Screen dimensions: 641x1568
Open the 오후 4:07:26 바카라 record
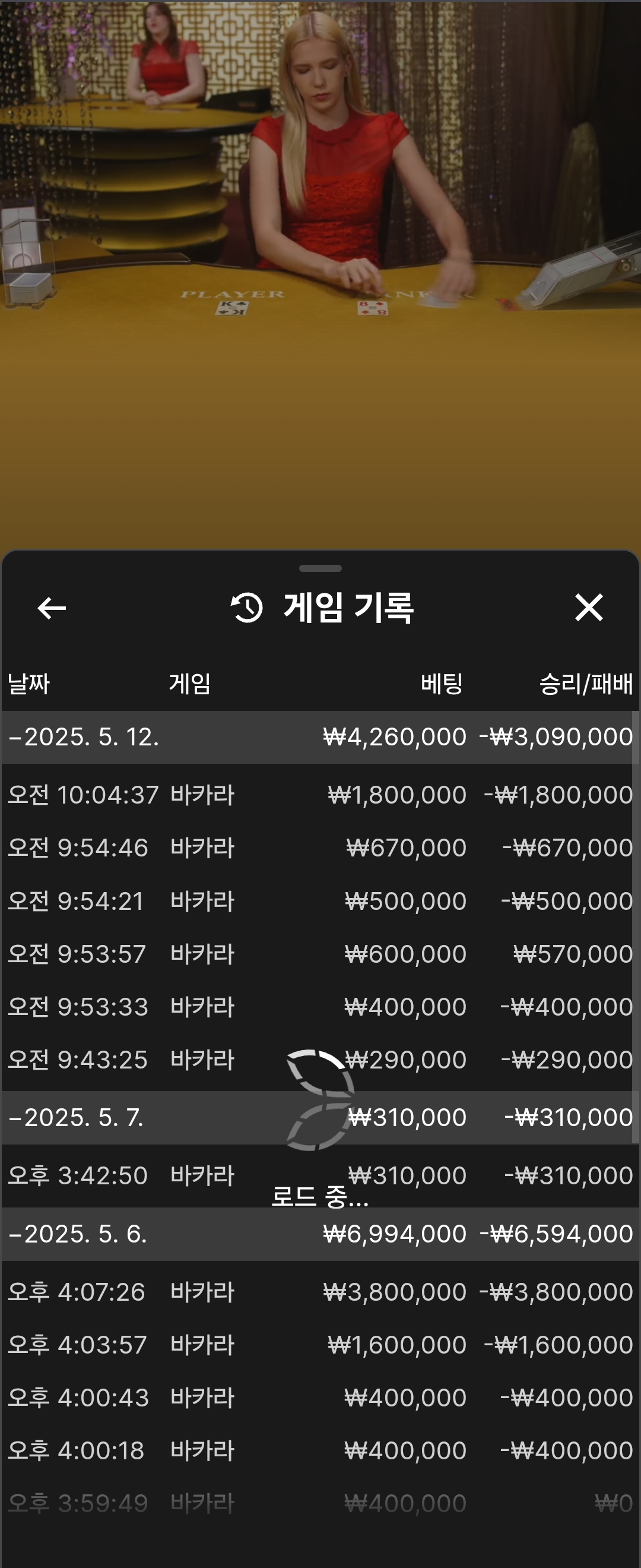click(x=320, y=1292)
